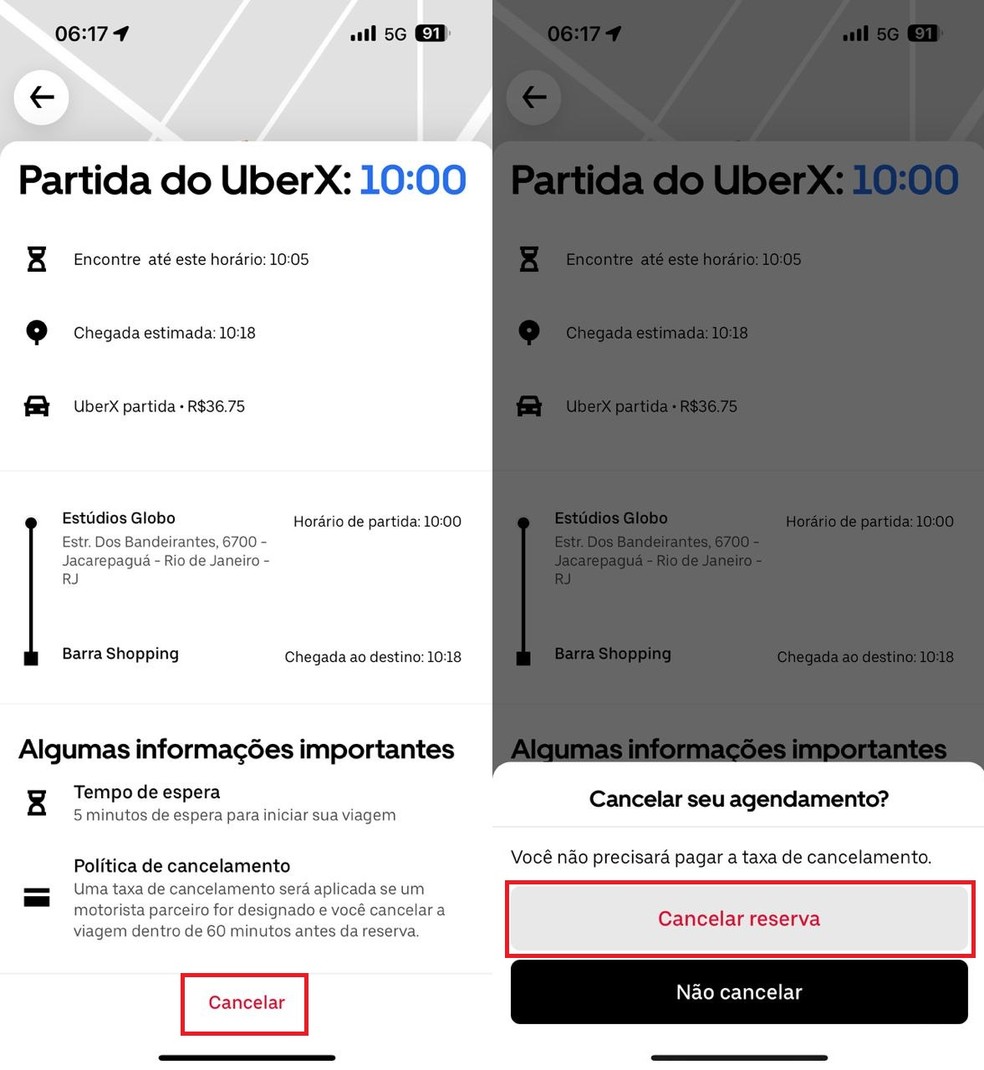Click the back arrow on the left screen
The image size is (984, 1070).
pyautogui.click(x=40, y=97)
